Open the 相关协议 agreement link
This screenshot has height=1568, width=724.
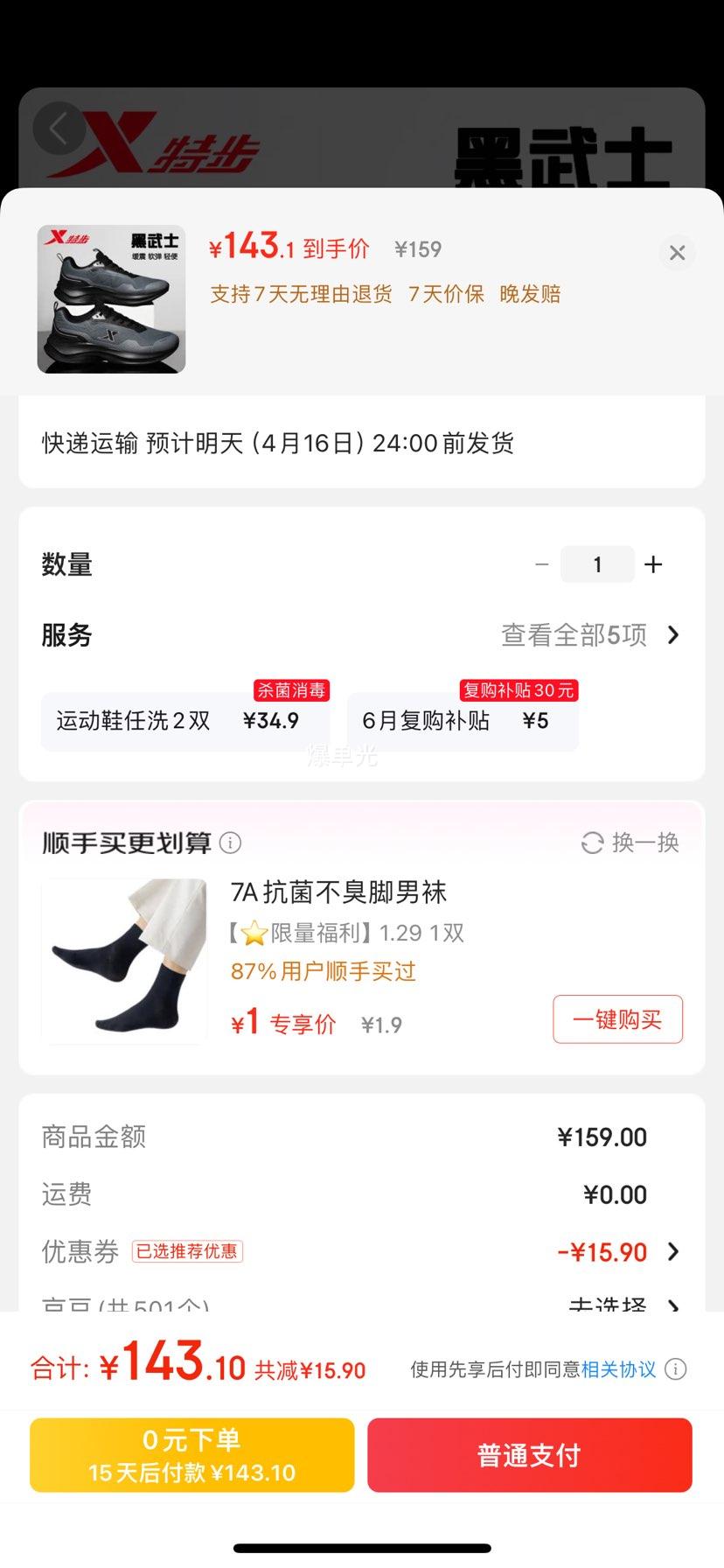point(618,1369)
